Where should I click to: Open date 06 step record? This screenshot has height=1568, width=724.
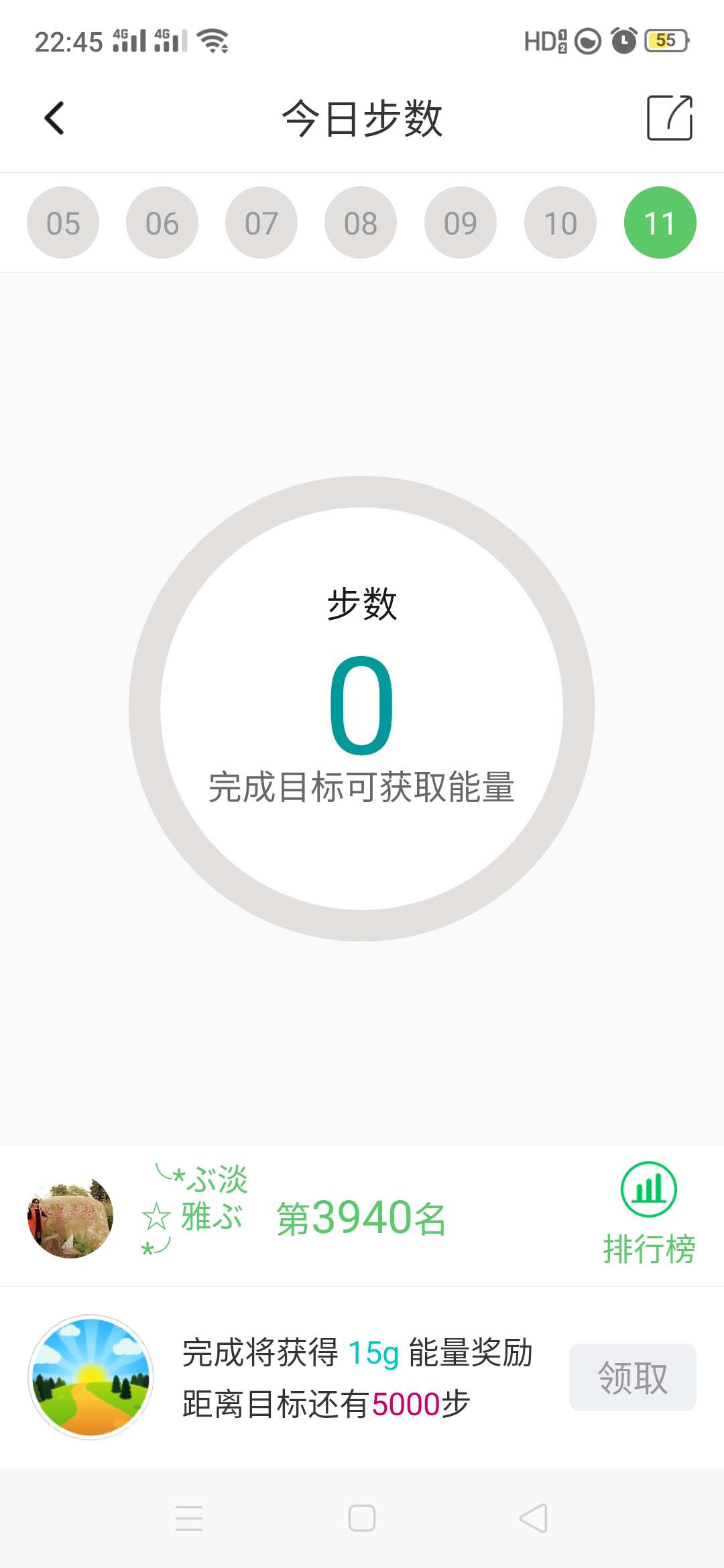(x=162, y=222)
